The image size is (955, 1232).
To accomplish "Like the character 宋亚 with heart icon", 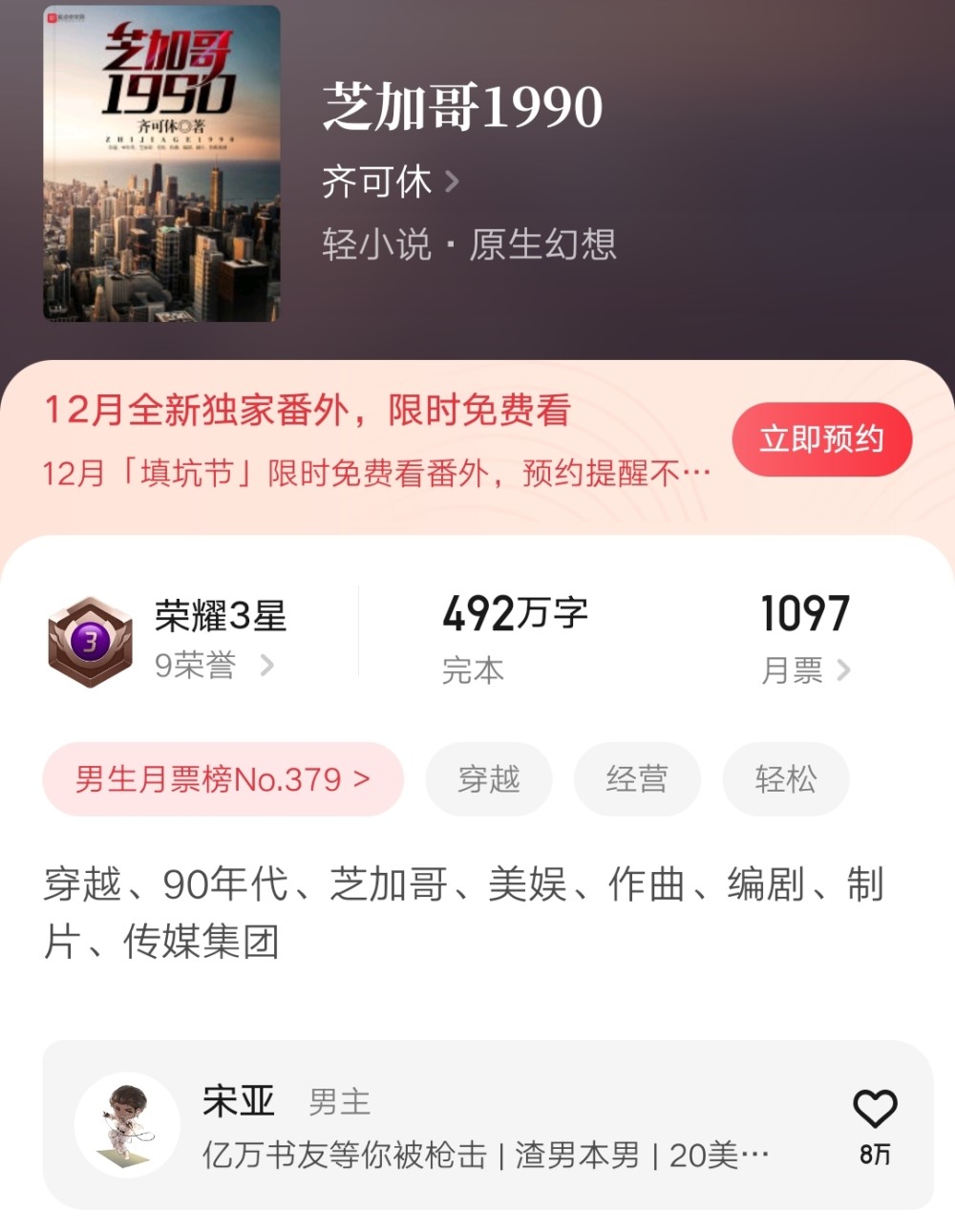I will pos(874,1111).
